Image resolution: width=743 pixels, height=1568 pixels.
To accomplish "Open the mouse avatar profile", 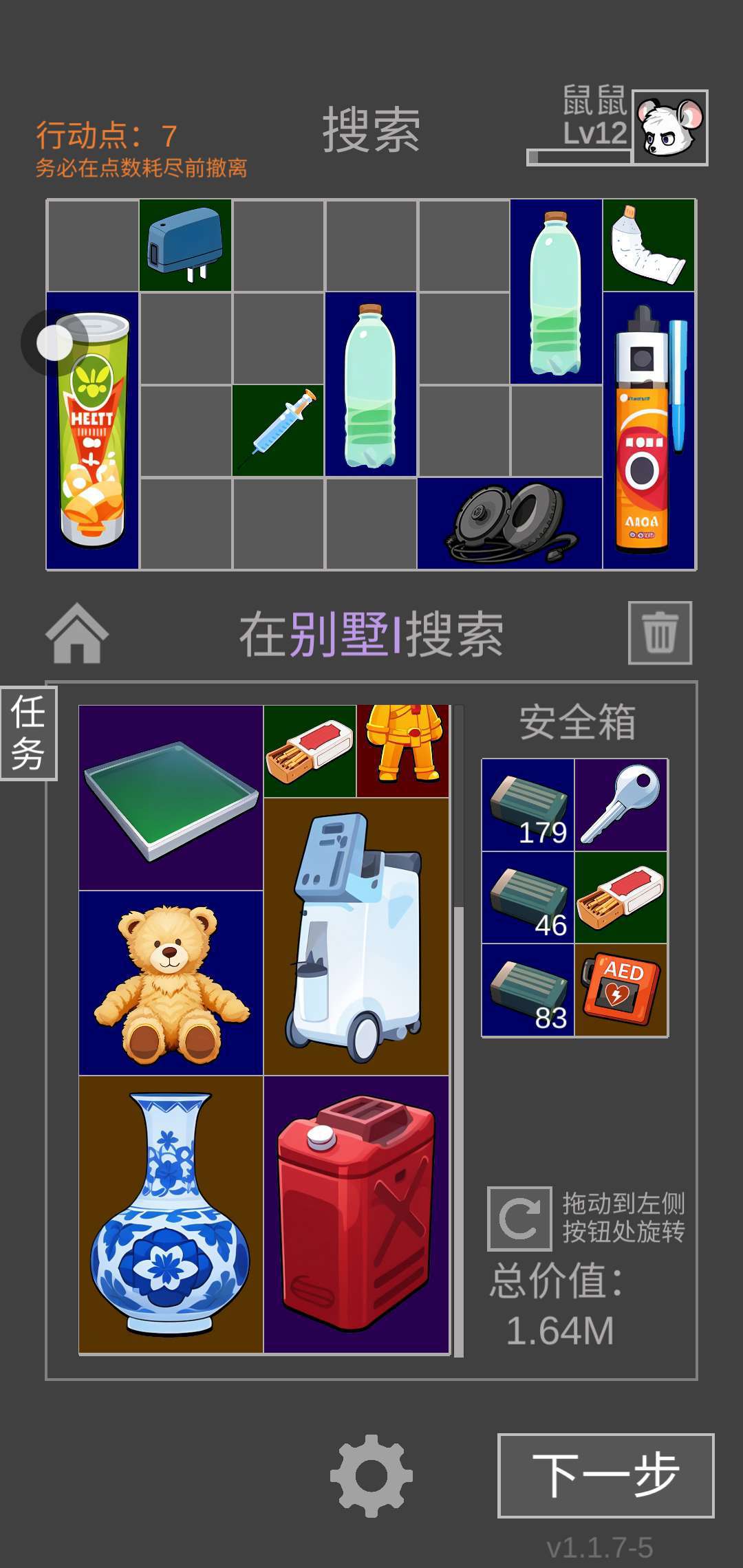I will (669, 127).
